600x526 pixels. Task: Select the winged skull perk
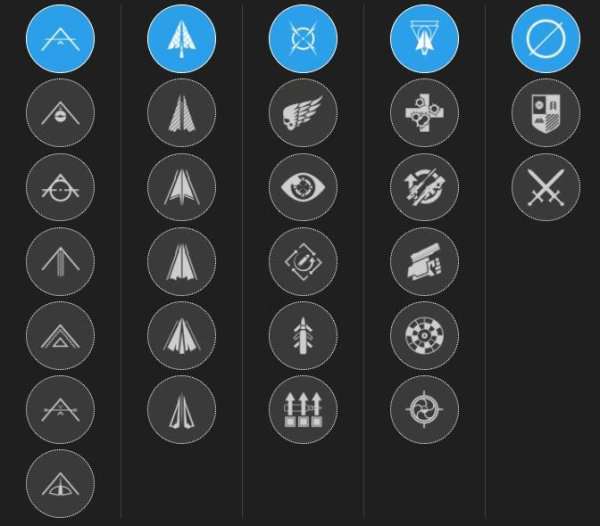303,113
